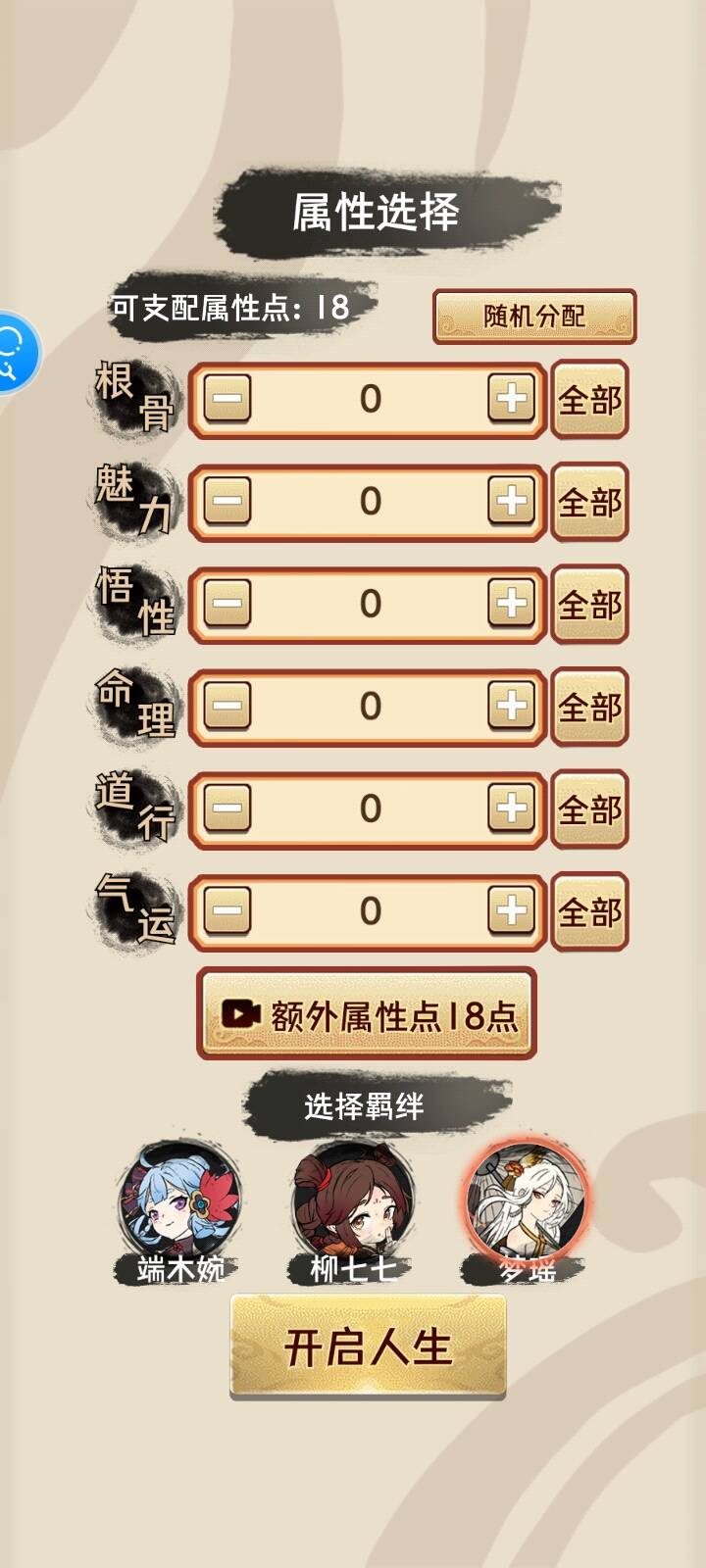
Task: Tap 随机分配 to randomly allocate points
Action: [534, 317]
